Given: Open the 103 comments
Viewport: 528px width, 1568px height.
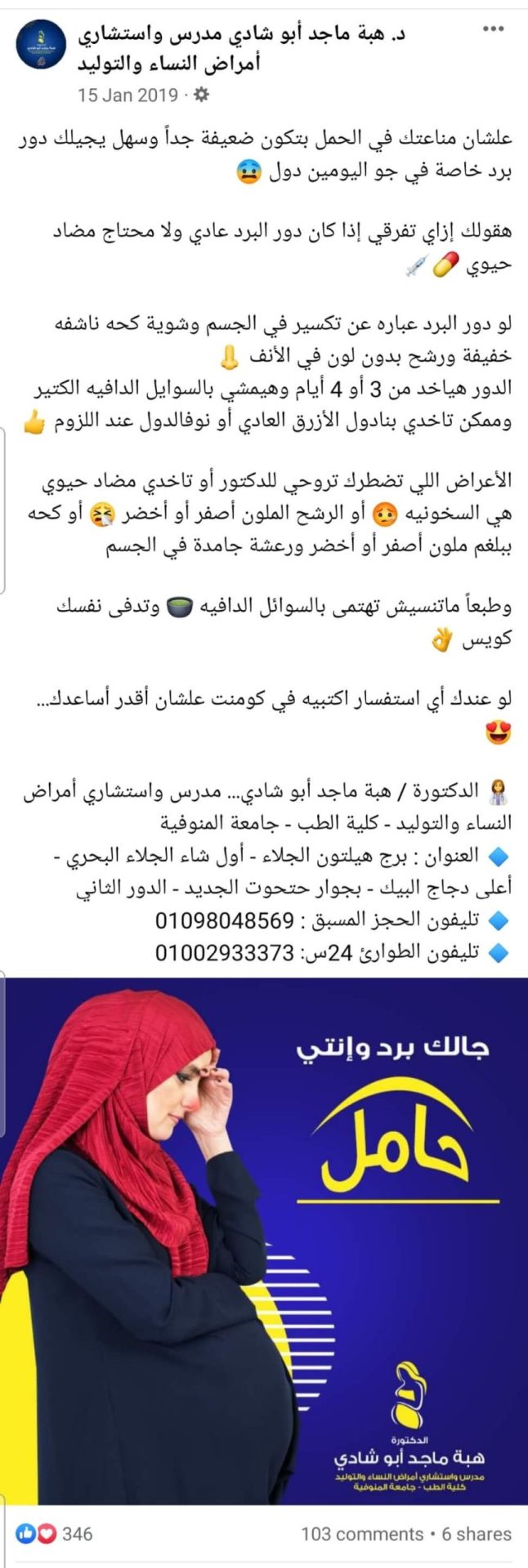Looking at the screenshot, I should [362, 1535].
